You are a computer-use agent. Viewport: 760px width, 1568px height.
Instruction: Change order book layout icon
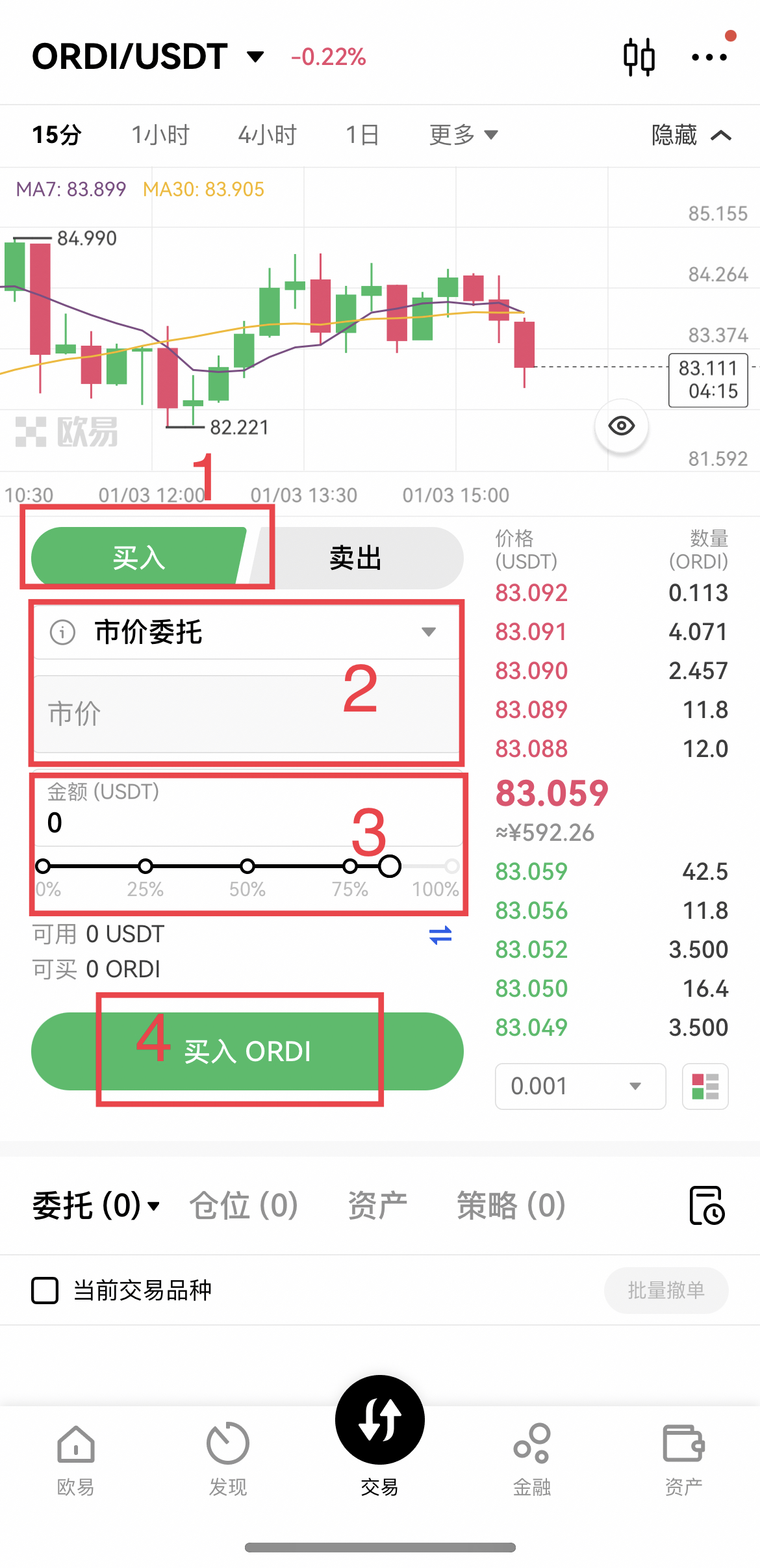coord(705,1086)
